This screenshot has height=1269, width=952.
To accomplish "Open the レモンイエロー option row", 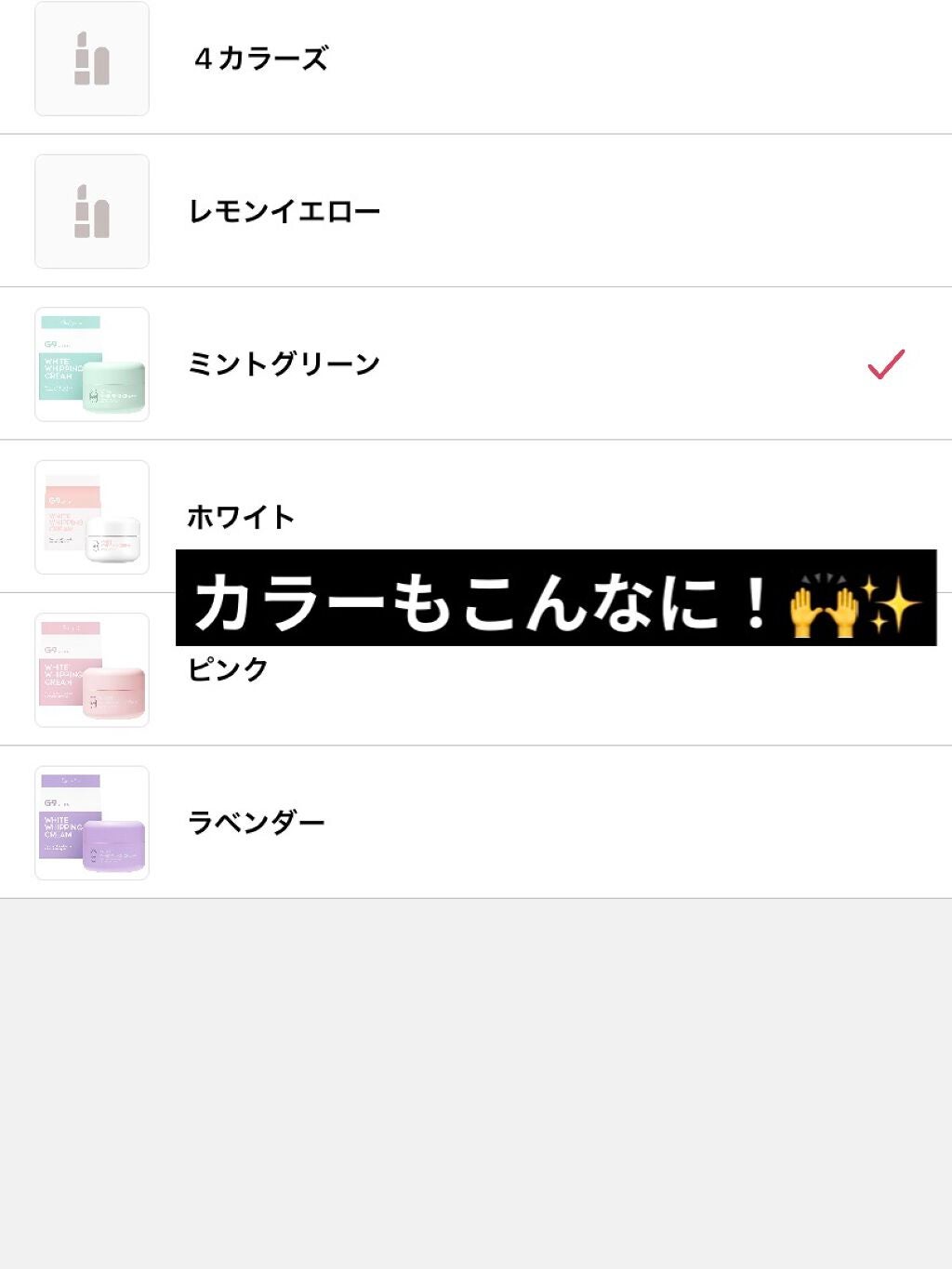I will pyautogui.click(x=465, y=208).
